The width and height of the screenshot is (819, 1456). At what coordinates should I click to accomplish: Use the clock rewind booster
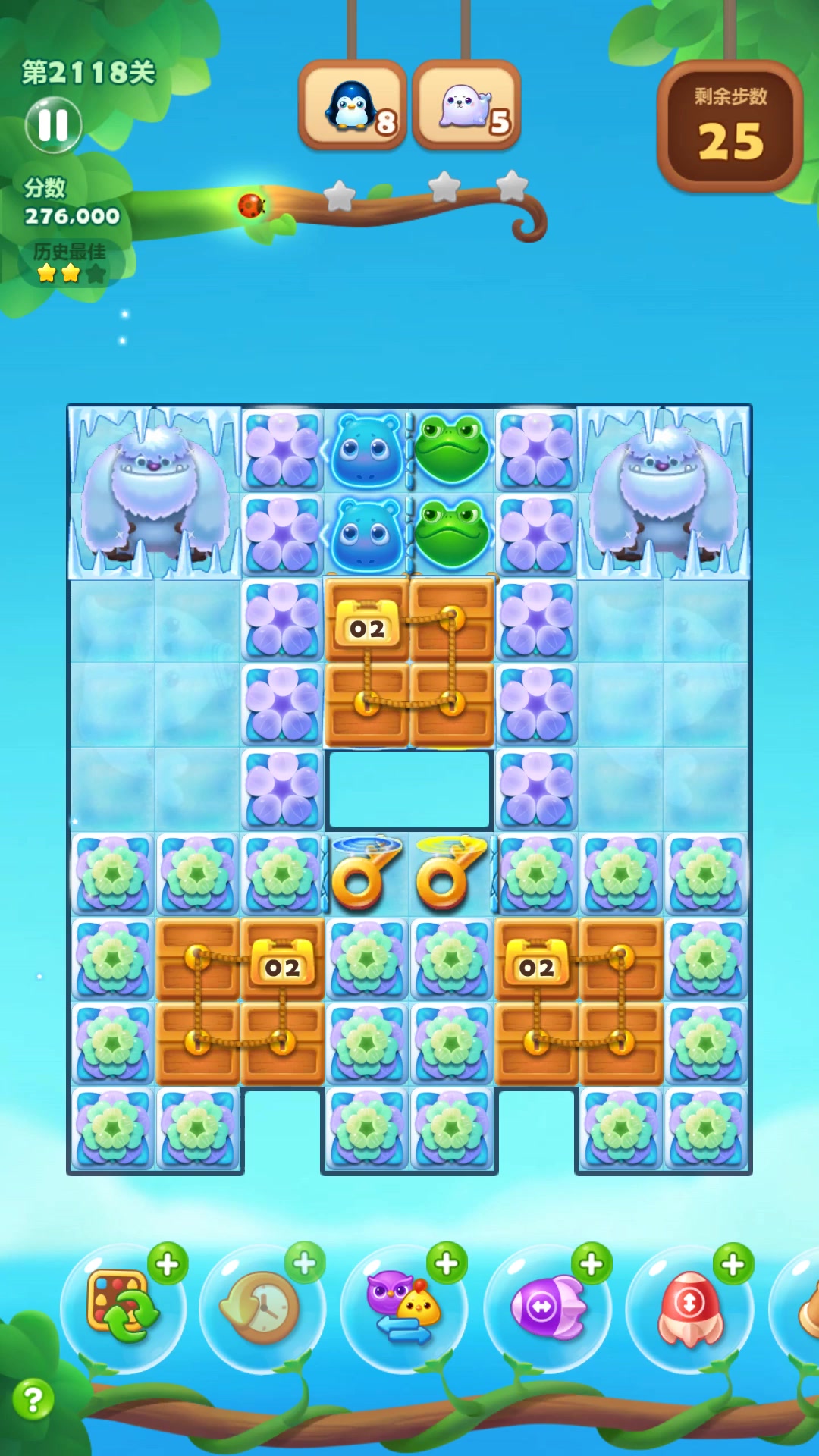pyautogui.click(x=262, y=1307)
